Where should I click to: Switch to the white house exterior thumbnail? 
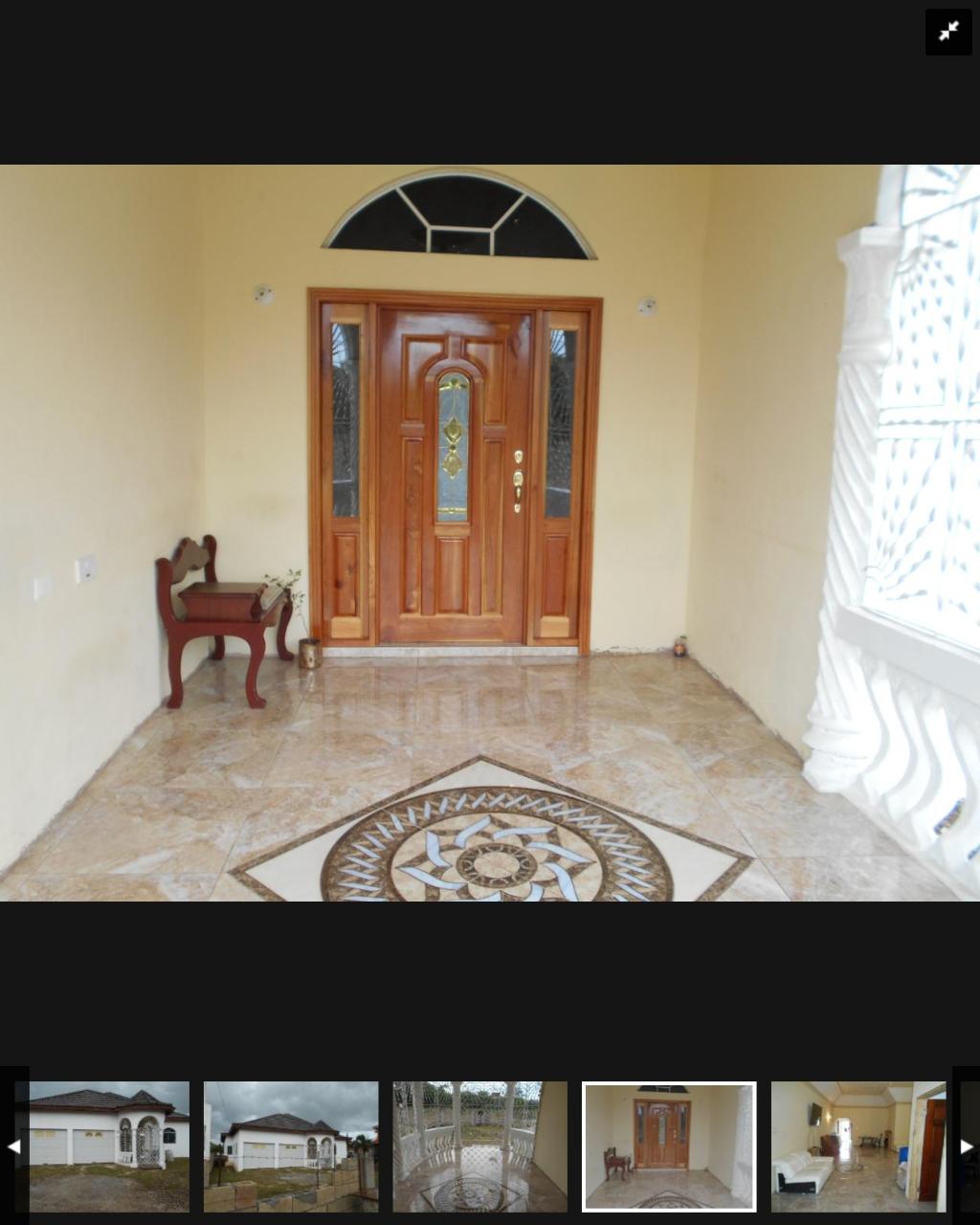107,1146
